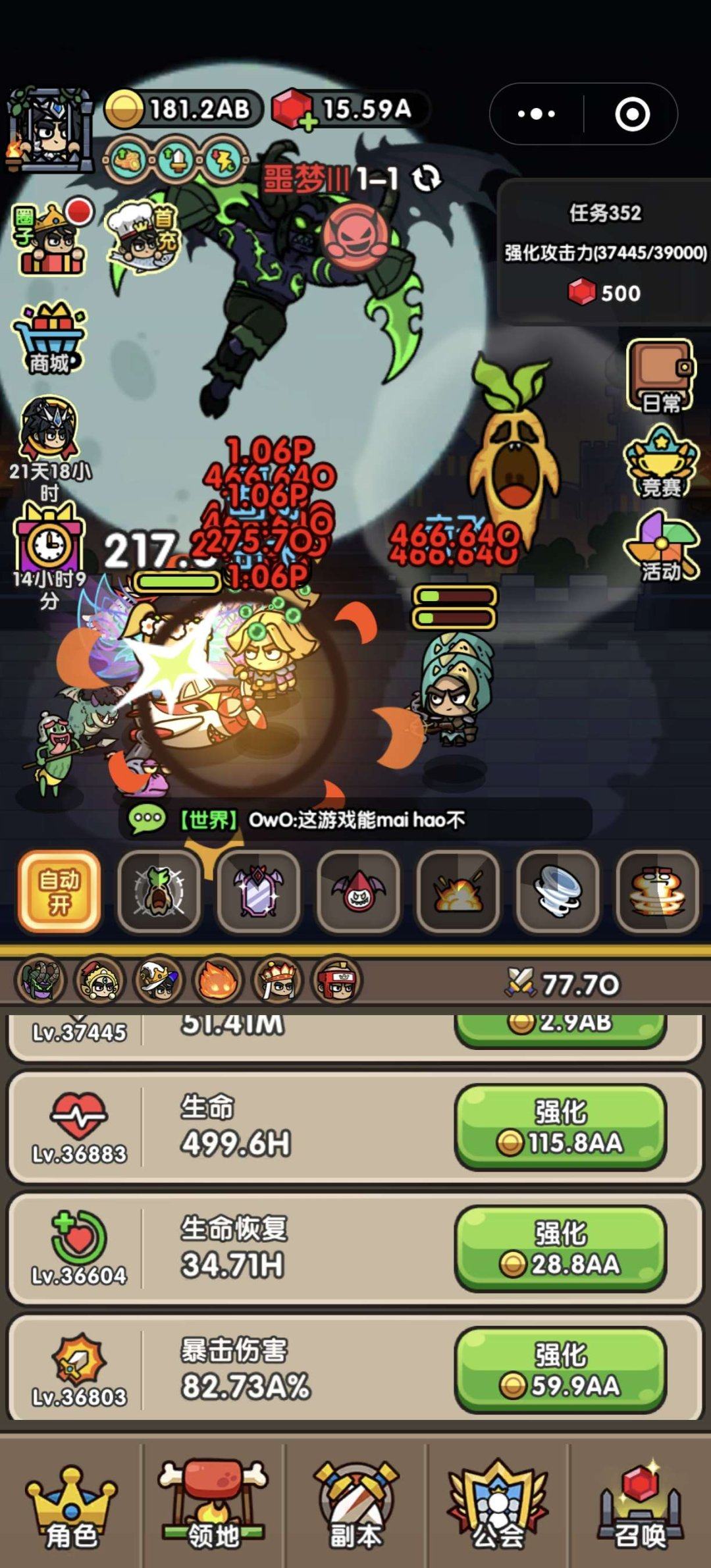
Task: Open the 角色 tab
Action: tap(71, 1507)
